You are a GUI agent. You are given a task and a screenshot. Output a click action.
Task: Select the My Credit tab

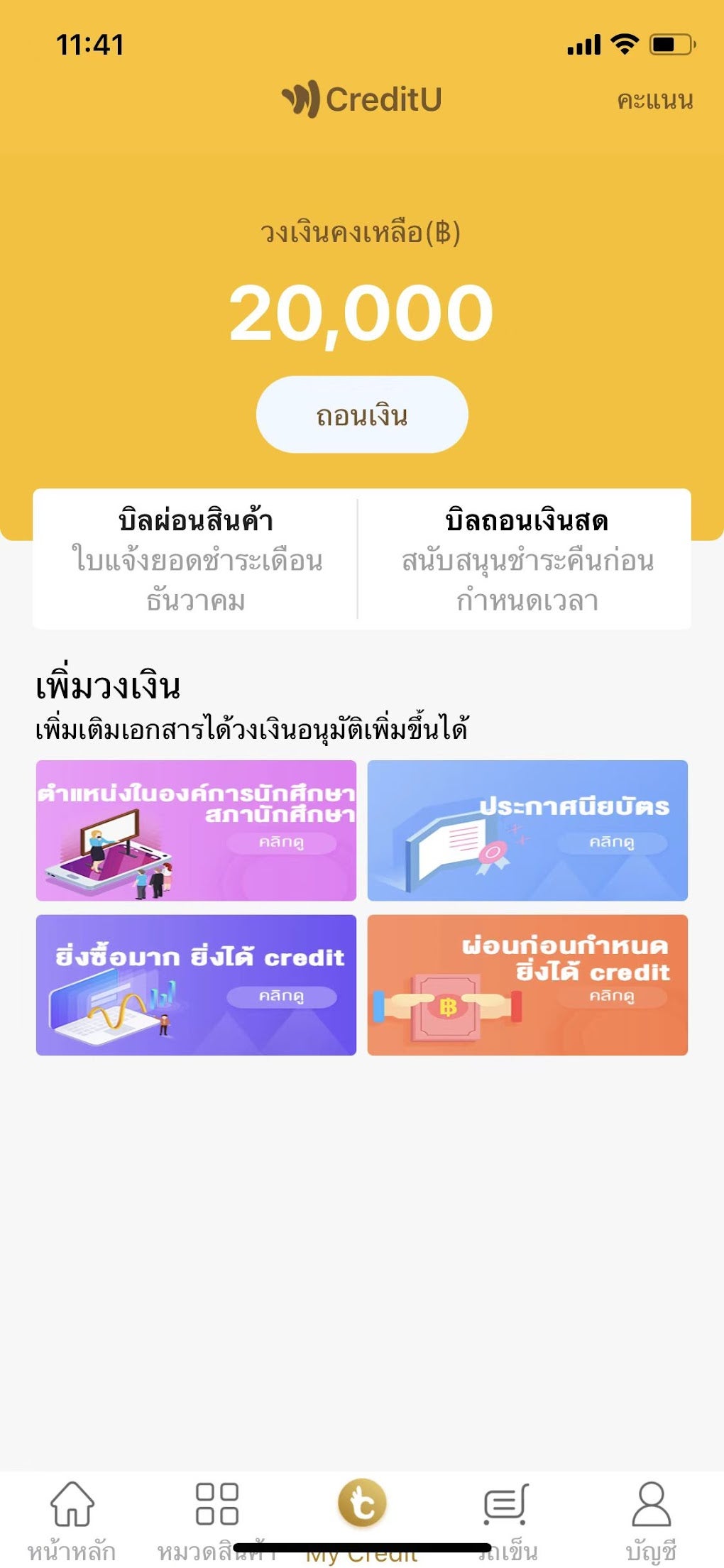coord(362,1512)
